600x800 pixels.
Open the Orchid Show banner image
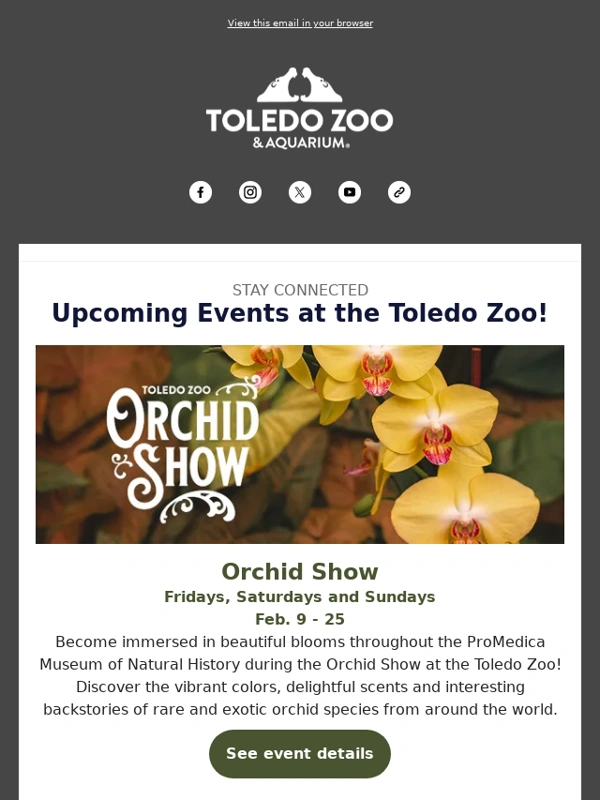point(300,444)
